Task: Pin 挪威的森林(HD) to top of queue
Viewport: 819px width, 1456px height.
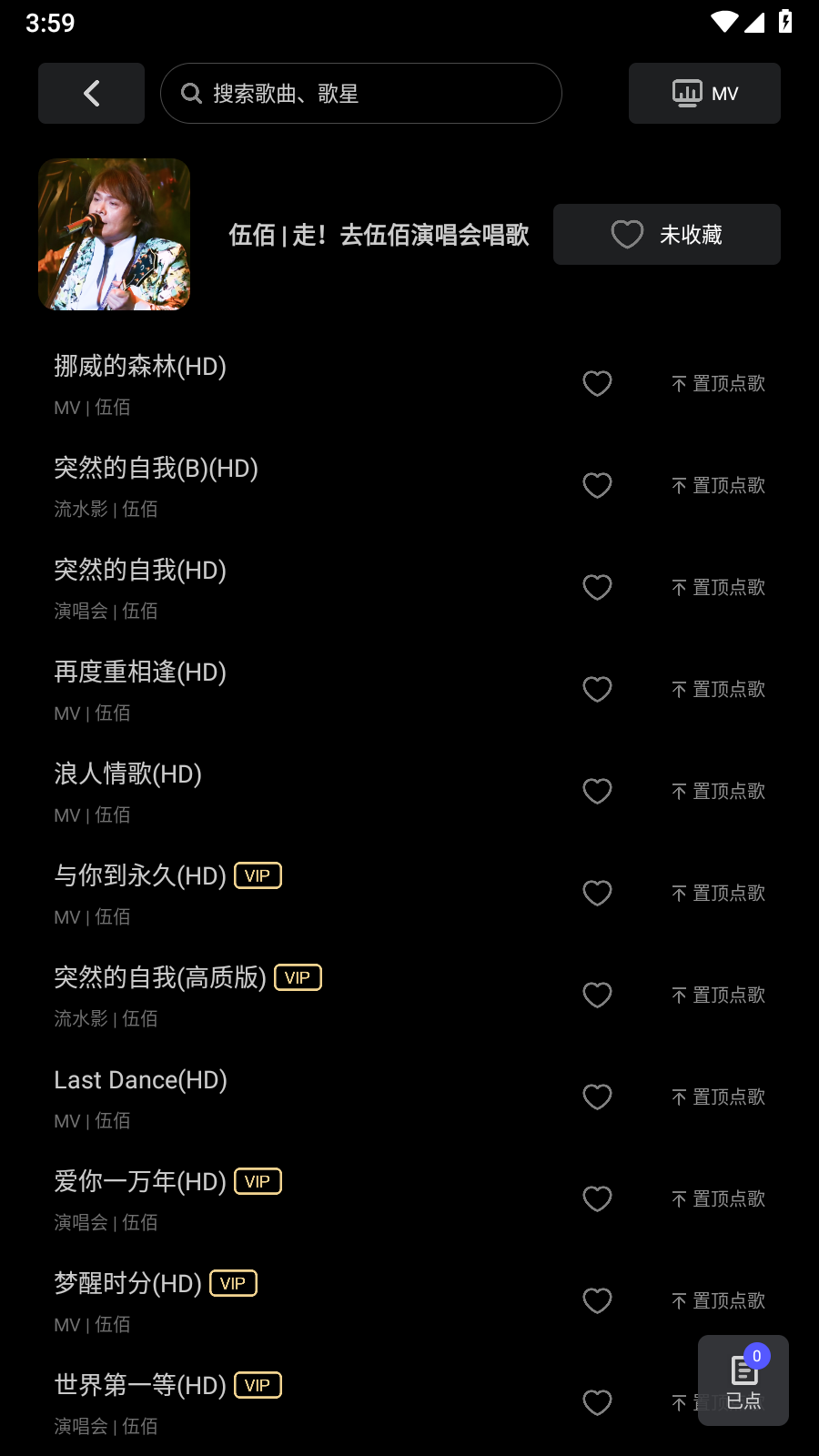Action: pyautogui.click(x=718, y=384)
